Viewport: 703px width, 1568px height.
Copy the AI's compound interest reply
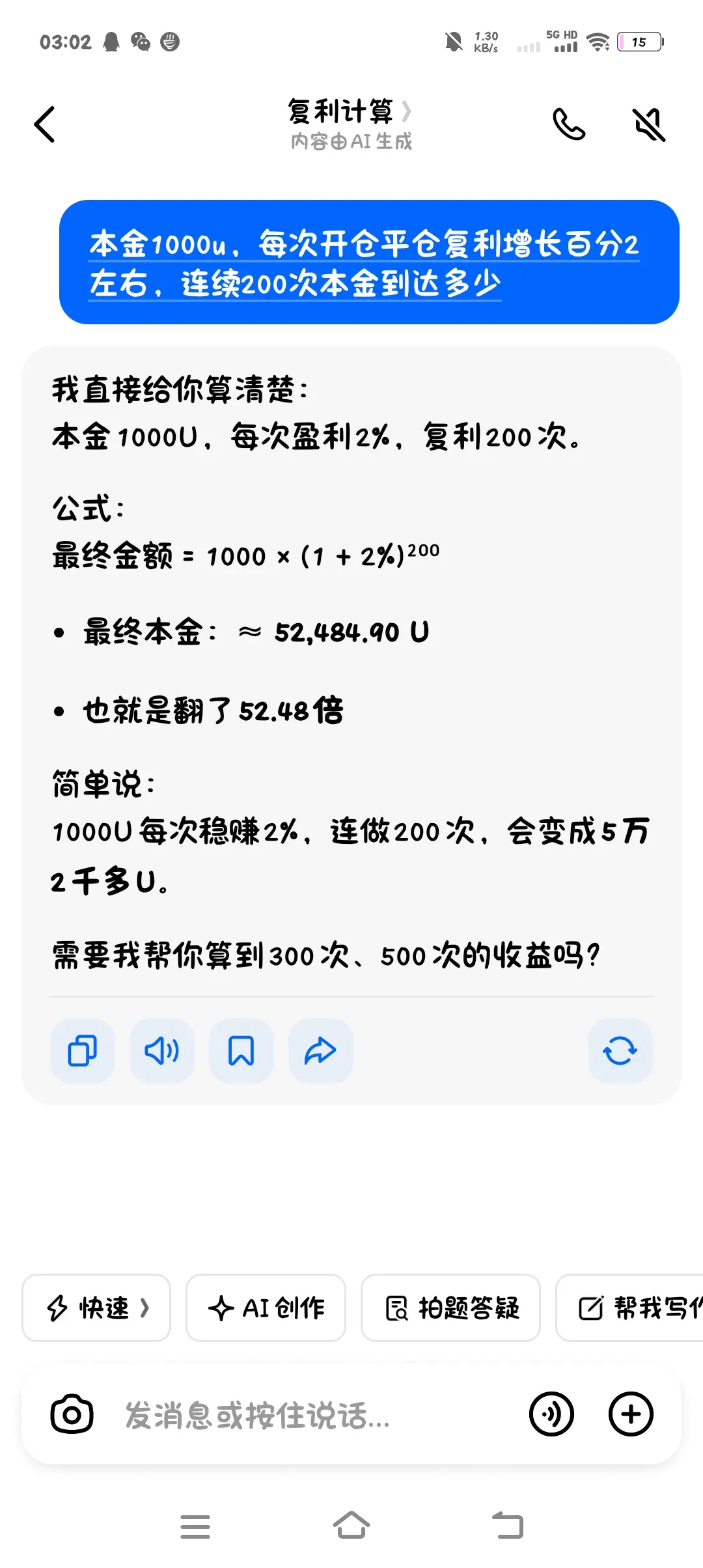pyautogui.click(x=81, y=1050)
